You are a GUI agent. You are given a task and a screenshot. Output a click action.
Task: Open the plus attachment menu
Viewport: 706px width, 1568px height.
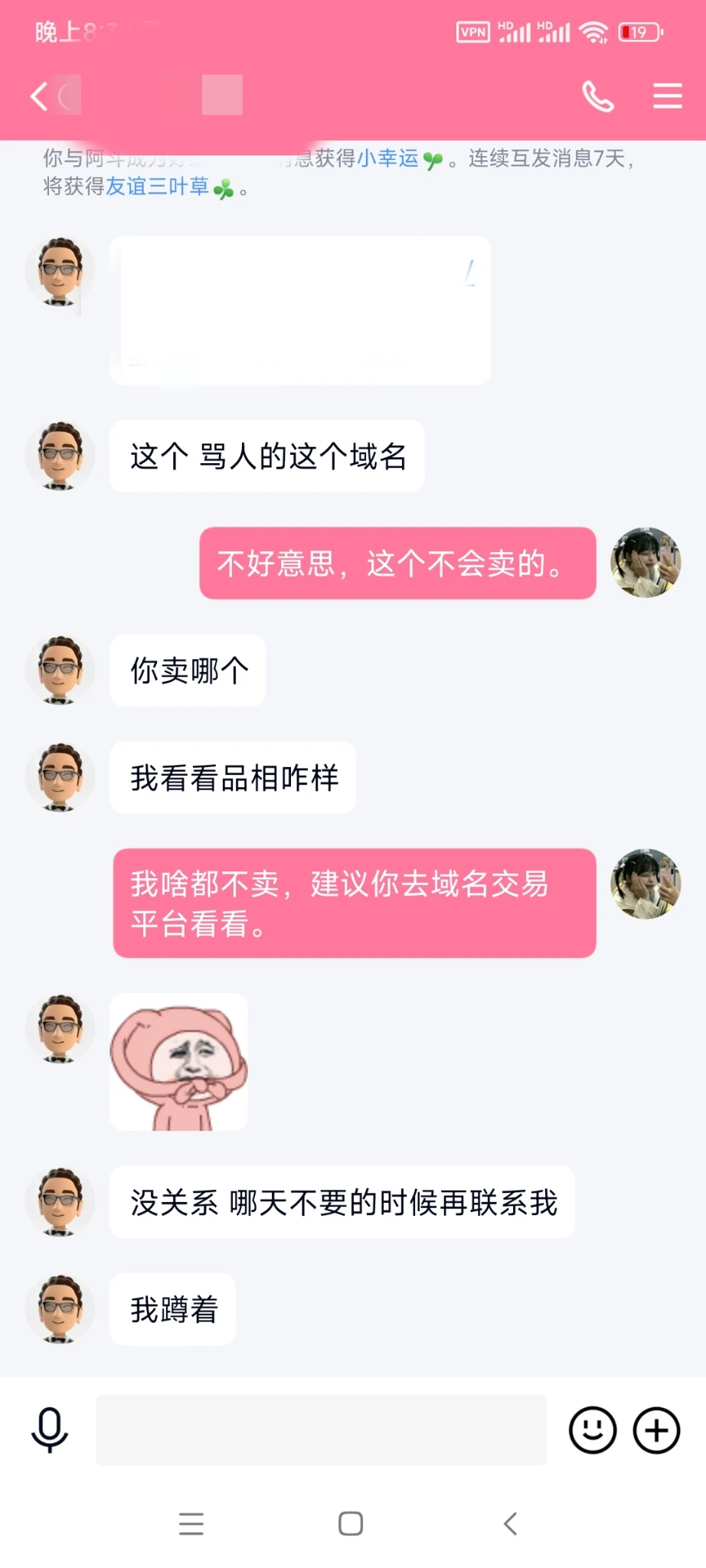click(x=656, y=1429)
